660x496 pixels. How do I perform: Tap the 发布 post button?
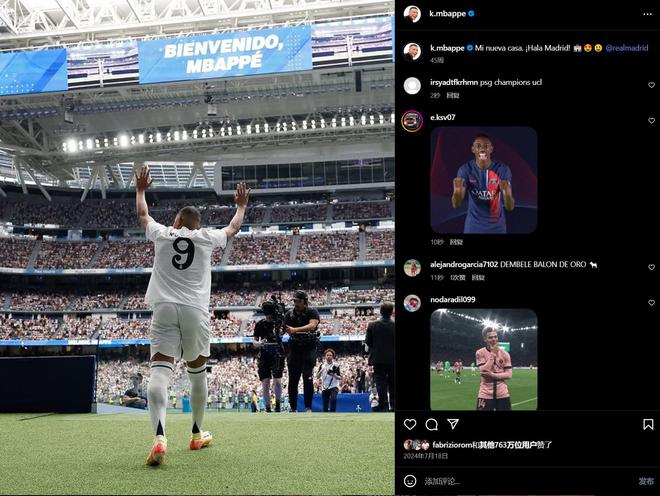coord(646,481)
